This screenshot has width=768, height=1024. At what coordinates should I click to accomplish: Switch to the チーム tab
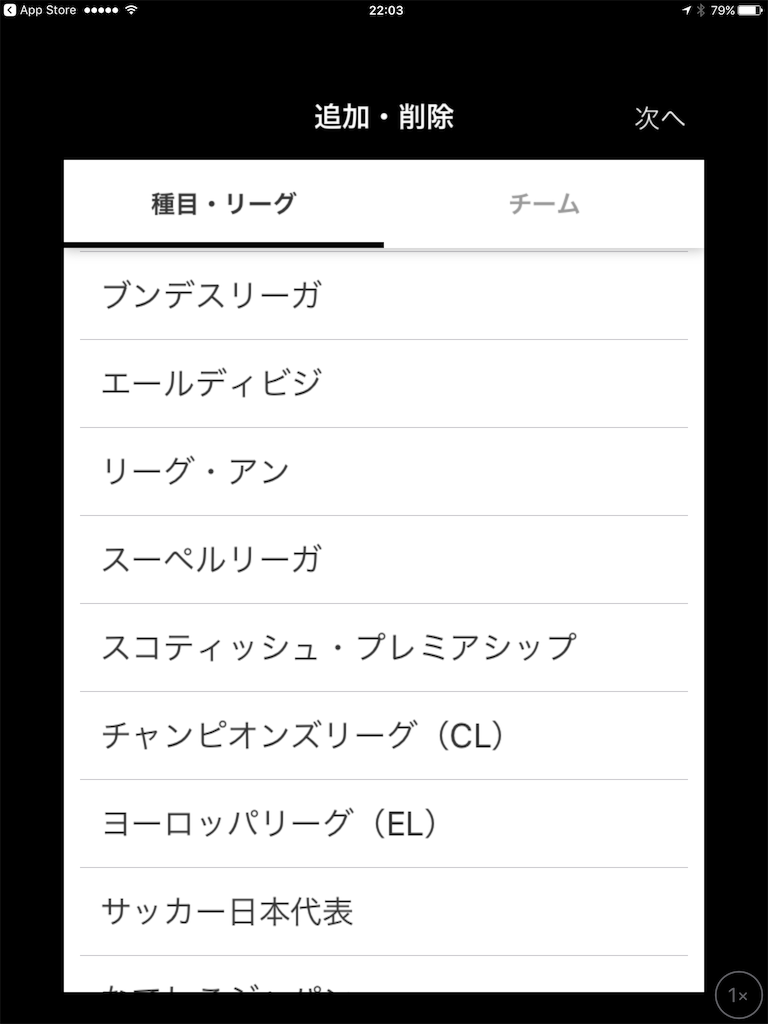point(544,204)
